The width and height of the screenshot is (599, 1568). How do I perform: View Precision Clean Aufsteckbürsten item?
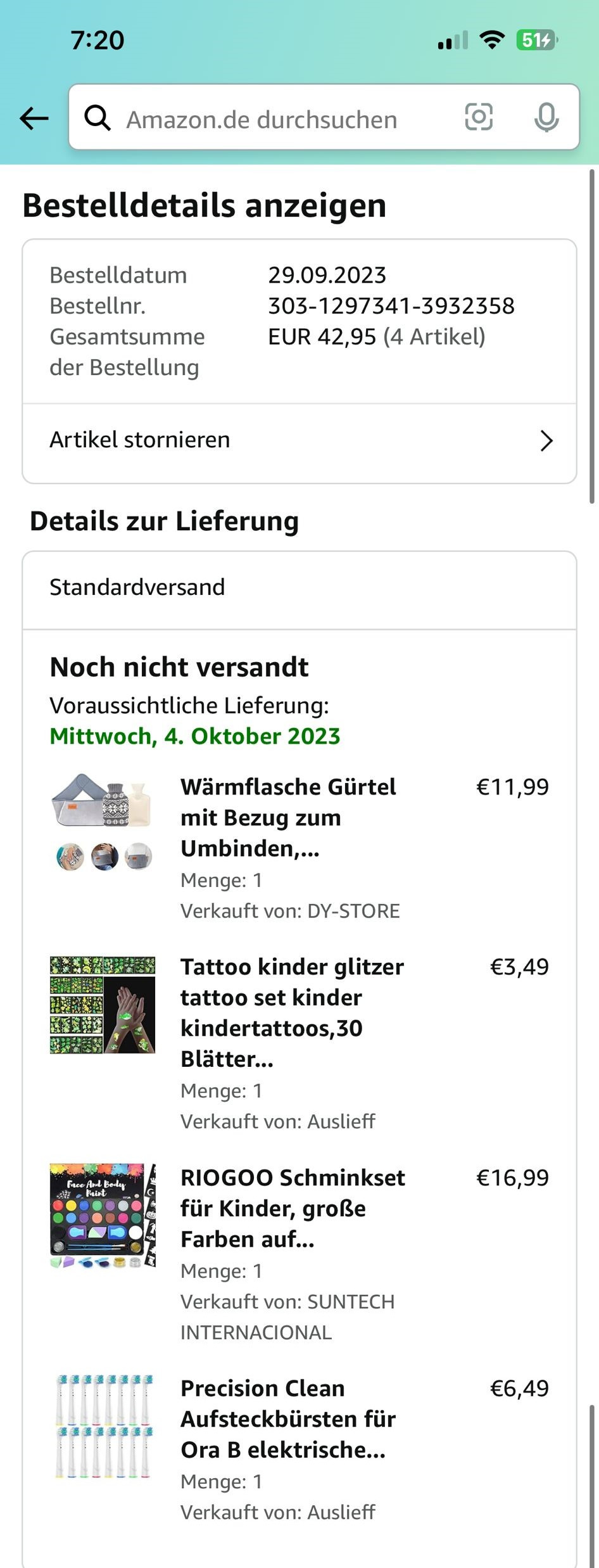[288, 1418]
